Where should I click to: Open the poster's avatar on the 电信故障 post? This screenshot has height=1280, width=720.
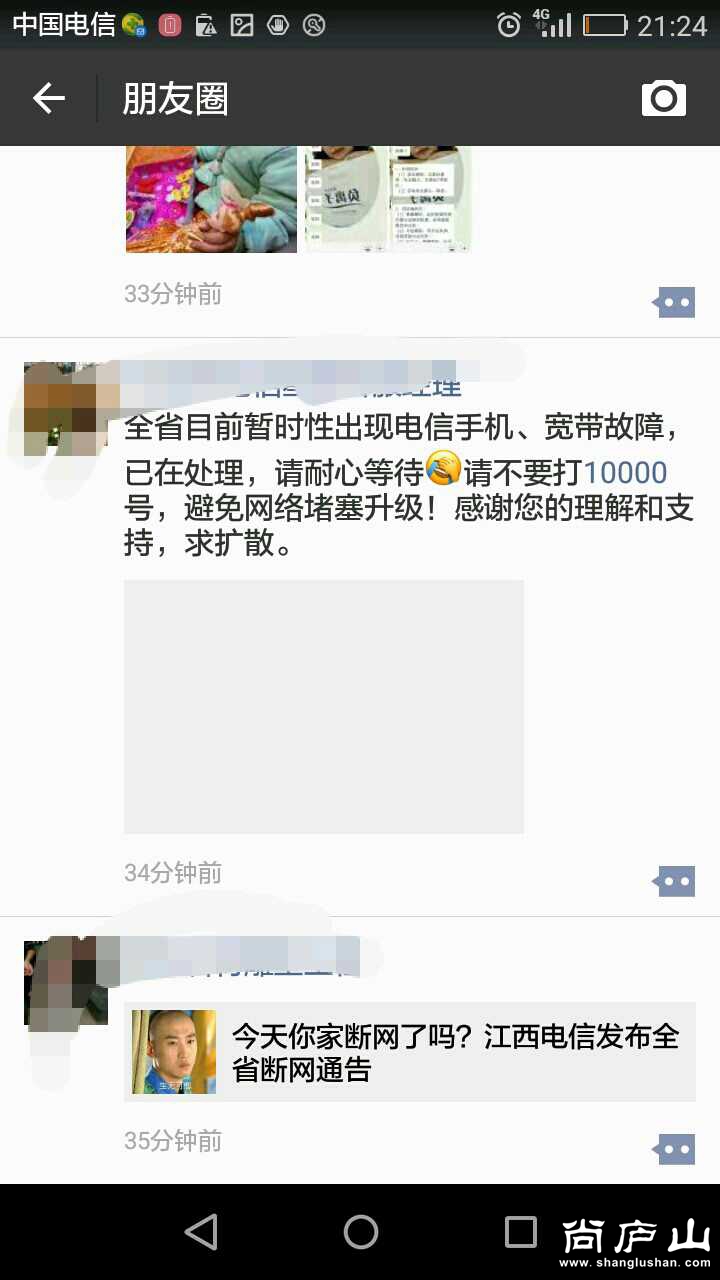(65, 408)
